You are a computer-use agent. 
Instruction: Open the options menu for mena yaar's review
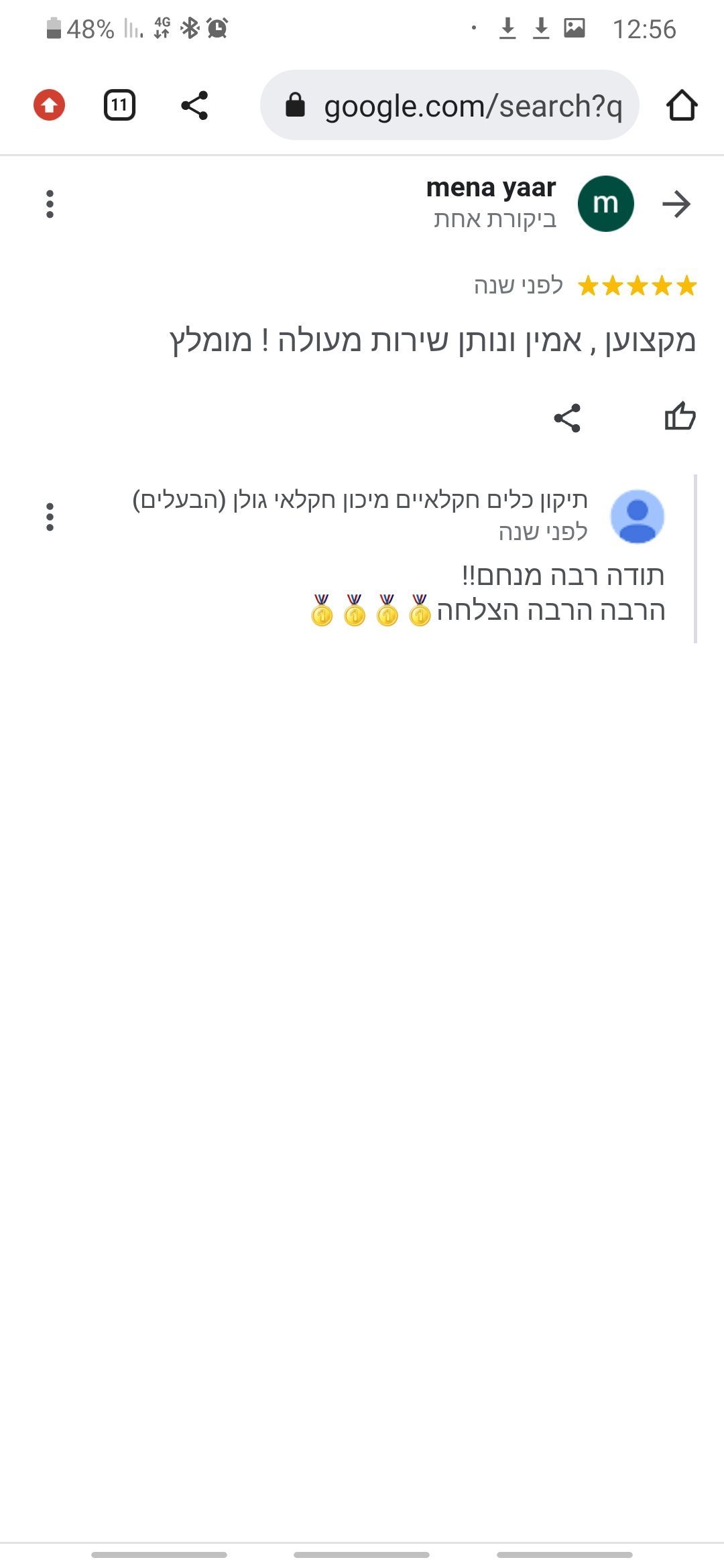click(50, 204)
